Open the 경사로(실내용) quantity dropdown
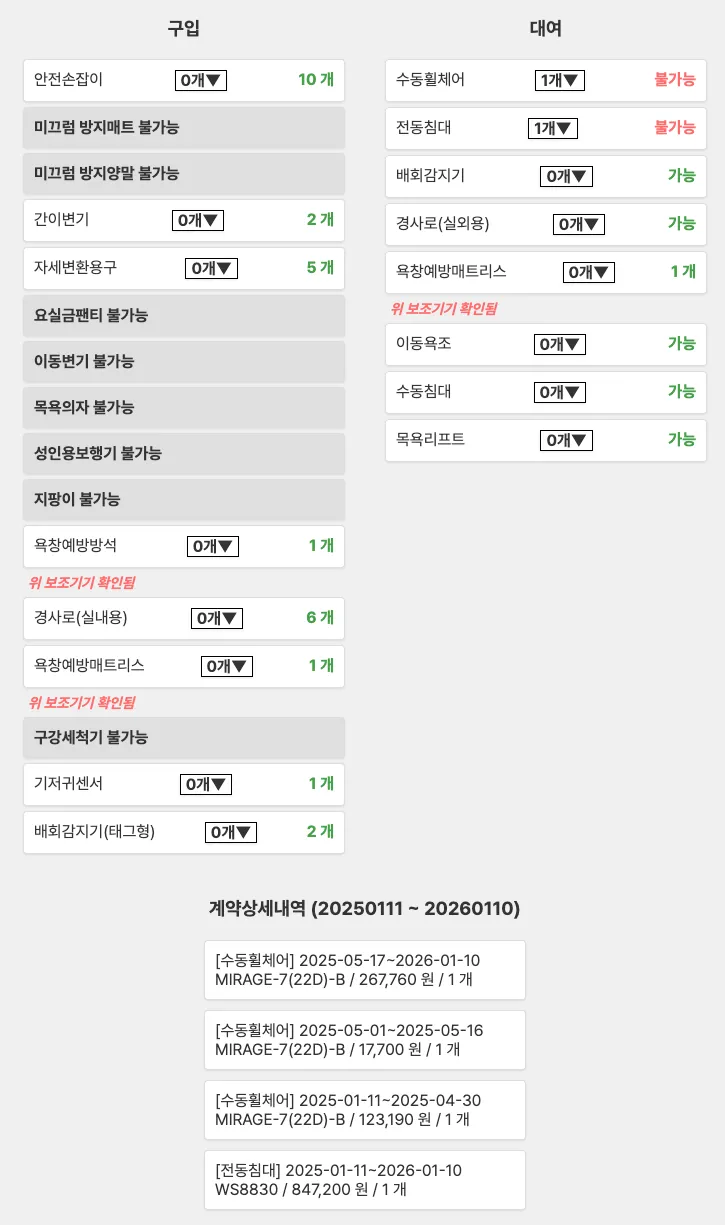This screenshot has width=725, height=1225. [x=216, y=618]
